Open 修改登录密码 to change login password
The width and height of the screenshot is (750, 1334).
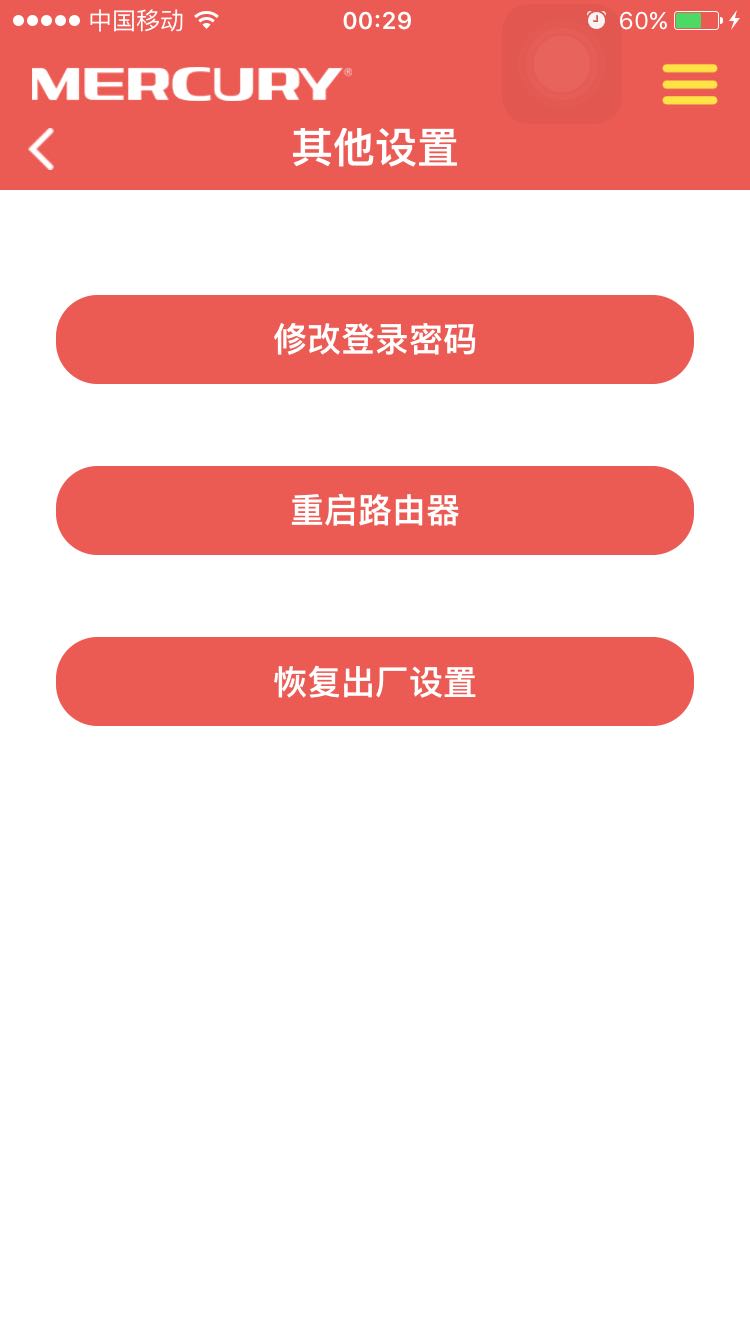[374, 339]
